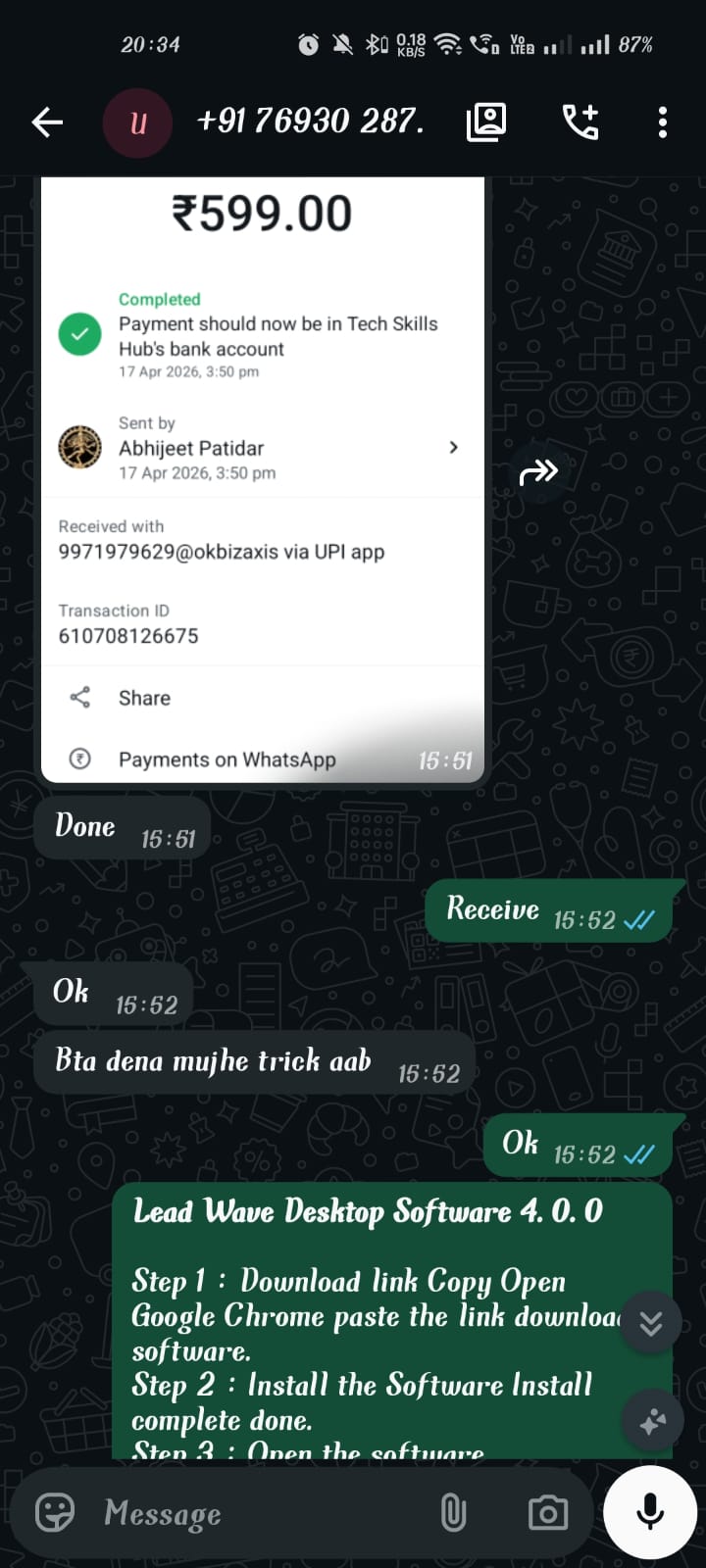This screenshot has height=1568, width=706.
Task: Start a call with this contact
Action: 580,122
